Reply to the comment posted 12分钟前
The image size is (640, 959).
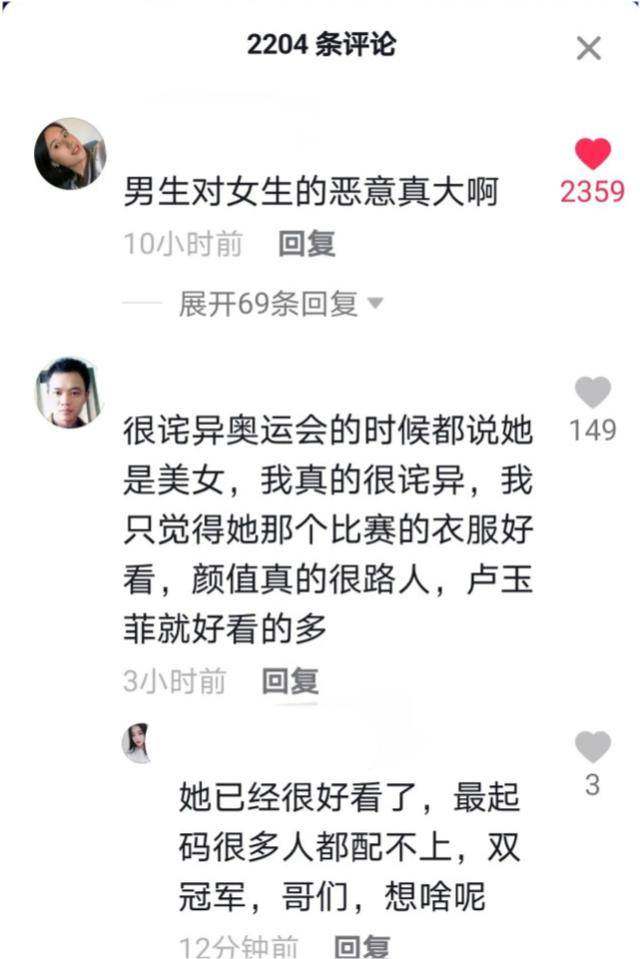[361, 945]
